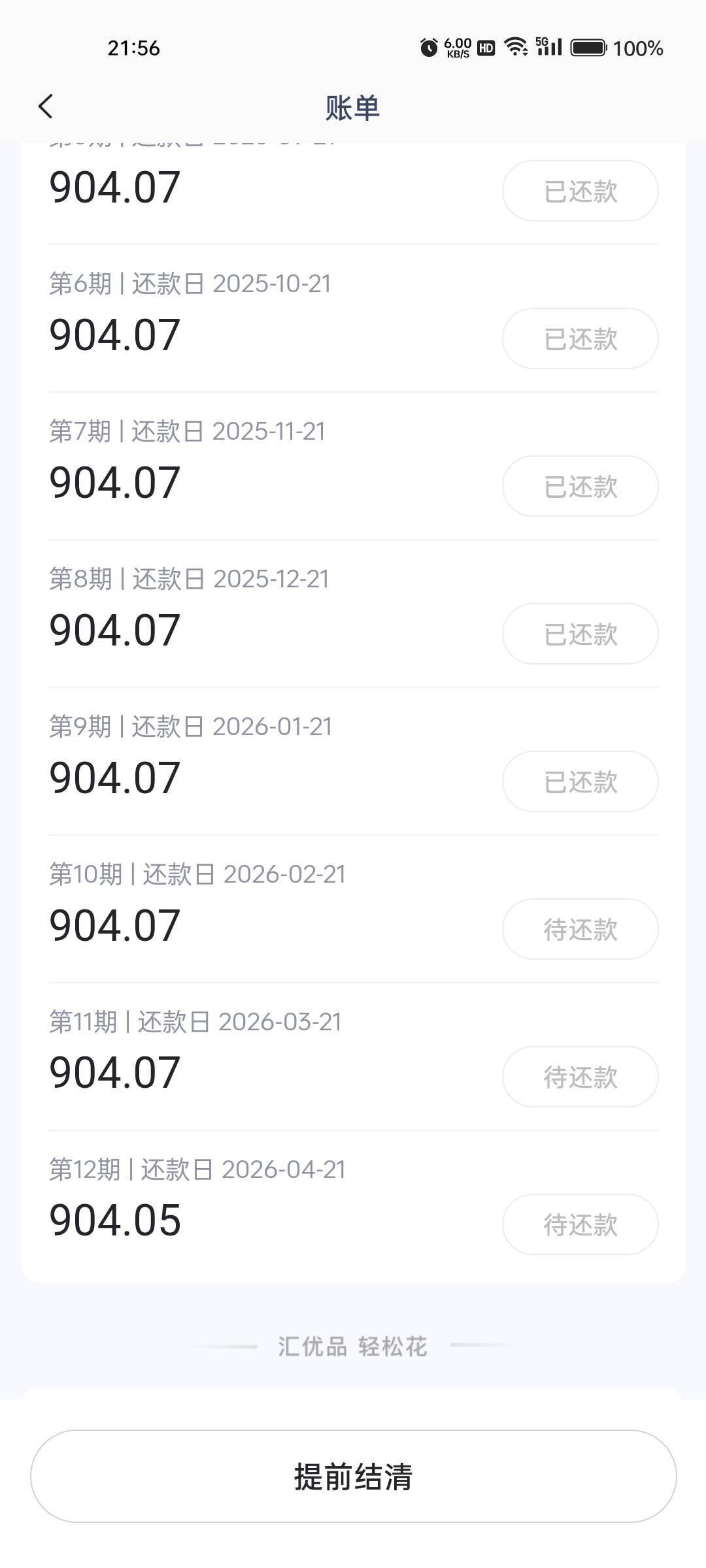This screenshot has height=1568, width=706.
Task: Tap 已还款 on 第7期 installment
Action: pos(580,486)
